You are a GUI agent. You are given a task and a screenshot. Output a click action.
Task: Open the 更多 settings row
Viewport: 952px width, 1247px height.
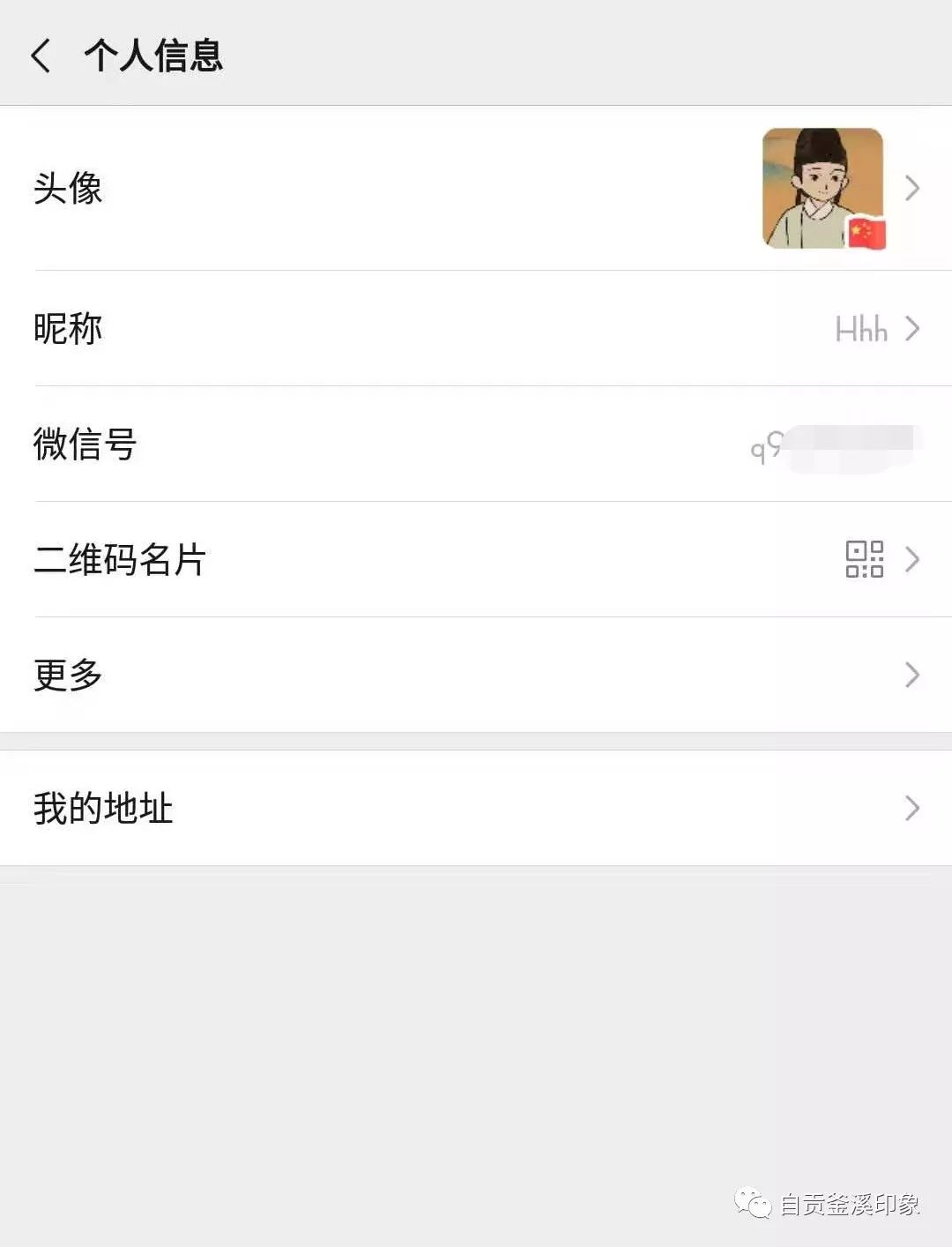click(x=476, y=675)
